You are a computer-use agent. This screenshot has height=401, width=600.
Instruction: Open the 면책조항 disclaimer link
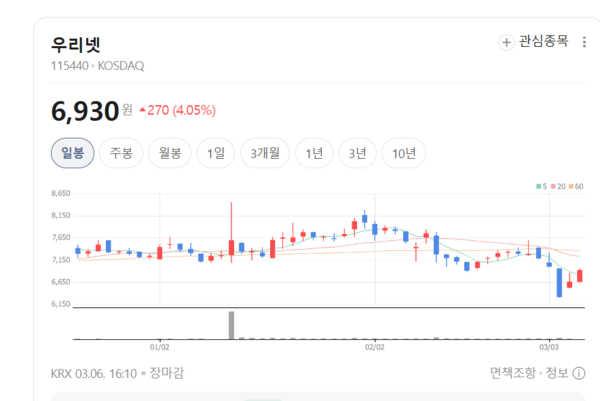coord(513,373)
